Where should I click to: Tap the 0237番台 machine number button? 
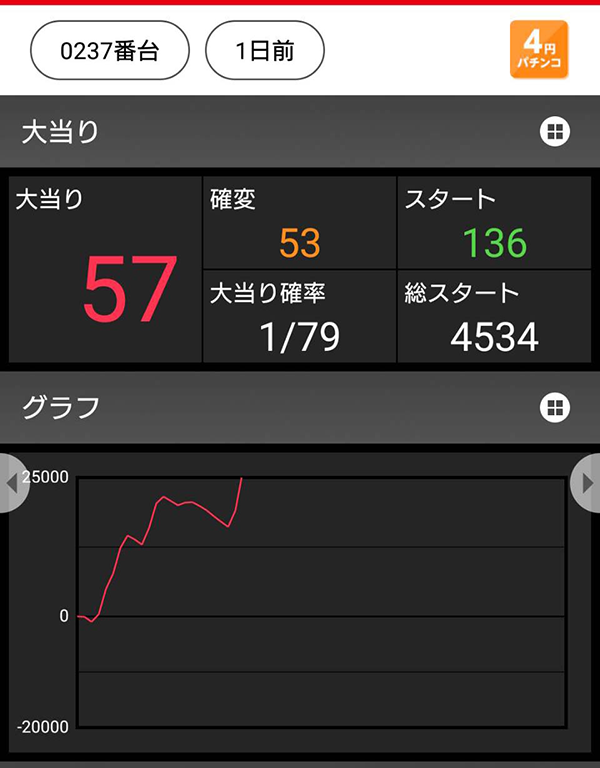tap(110, 51)
